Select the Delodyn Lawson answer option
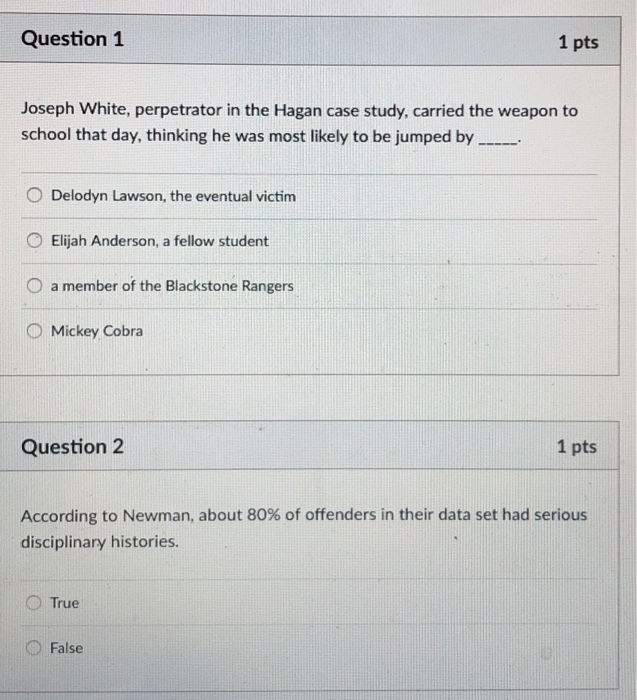This screenshot has width=637, height=700. click(x=34, y=195)
